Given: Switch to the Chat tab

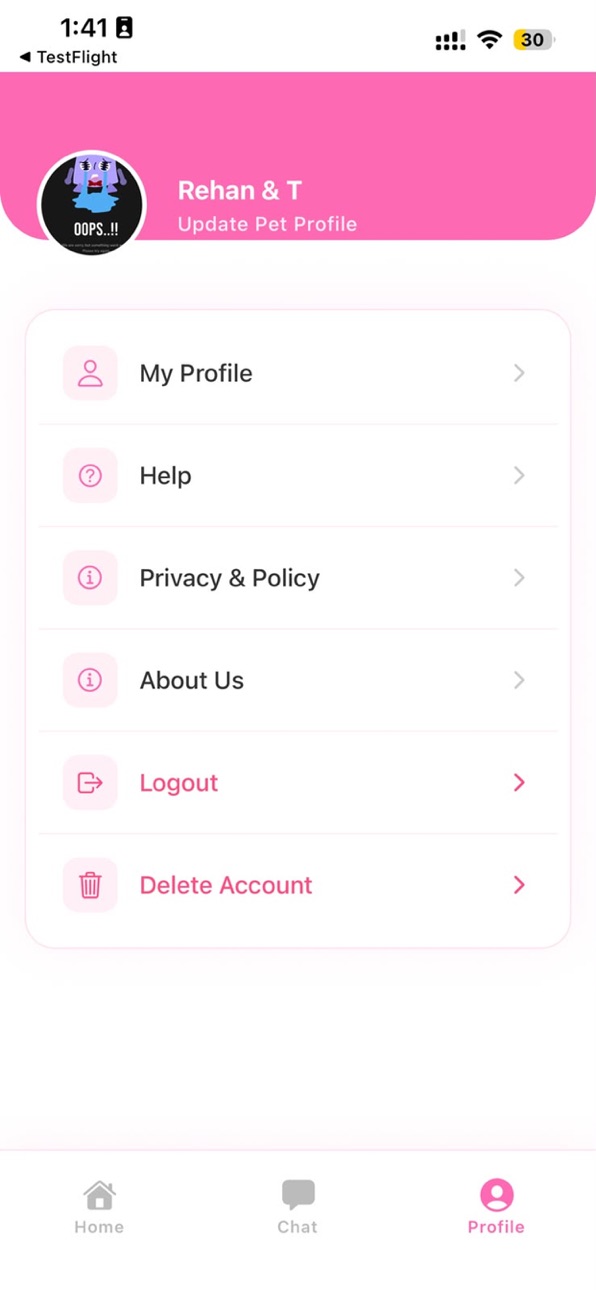Looking at the screenshot, I should (298, 1207).
